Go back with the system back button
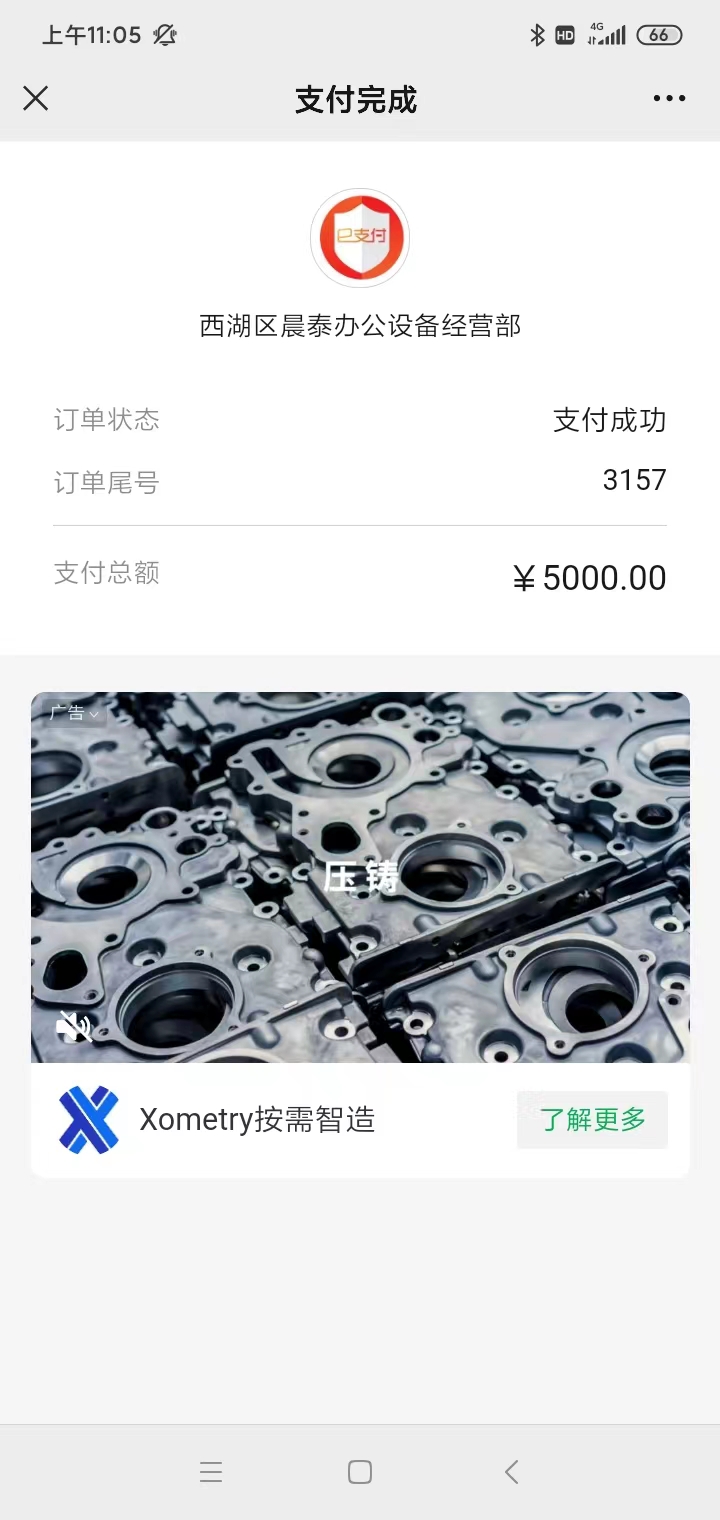 (511, 1472)
